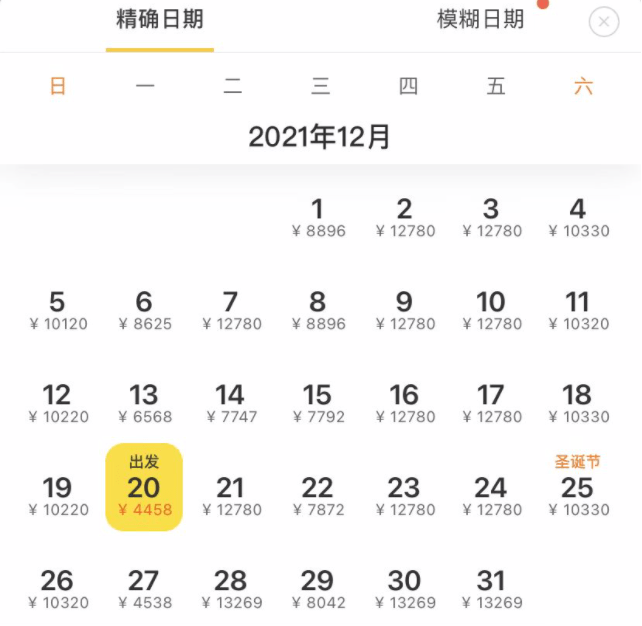Close the date picker
The image size is (642, 626).
point(604,22)
